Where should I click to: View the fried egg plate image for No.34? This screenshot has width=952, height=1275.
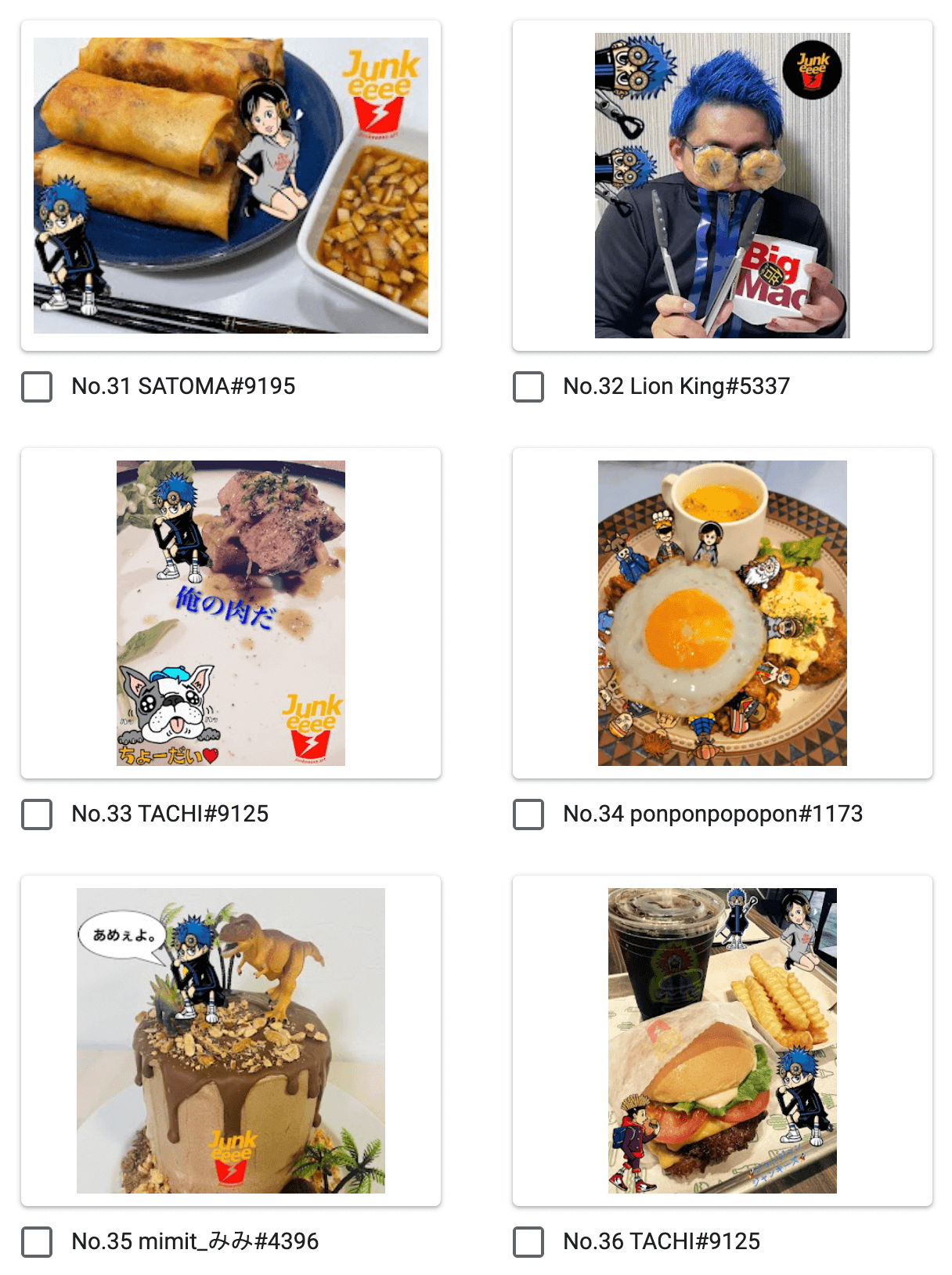click(x=722, y=613)
